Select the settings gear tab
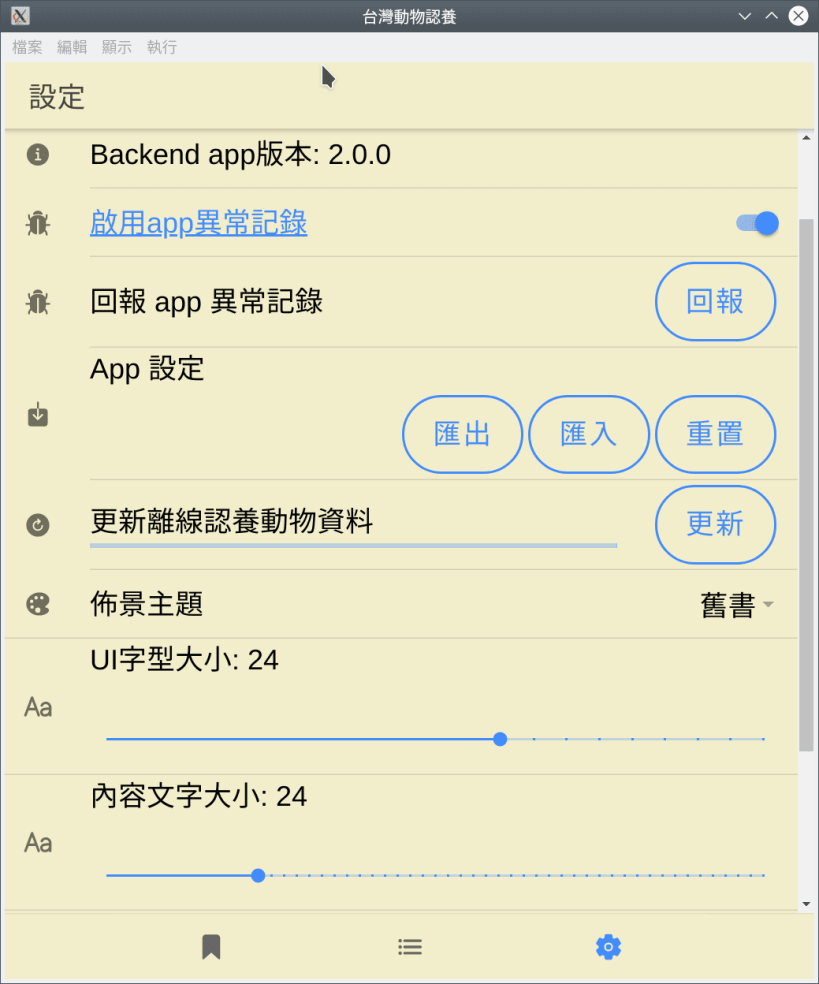 tap(608, 946)
